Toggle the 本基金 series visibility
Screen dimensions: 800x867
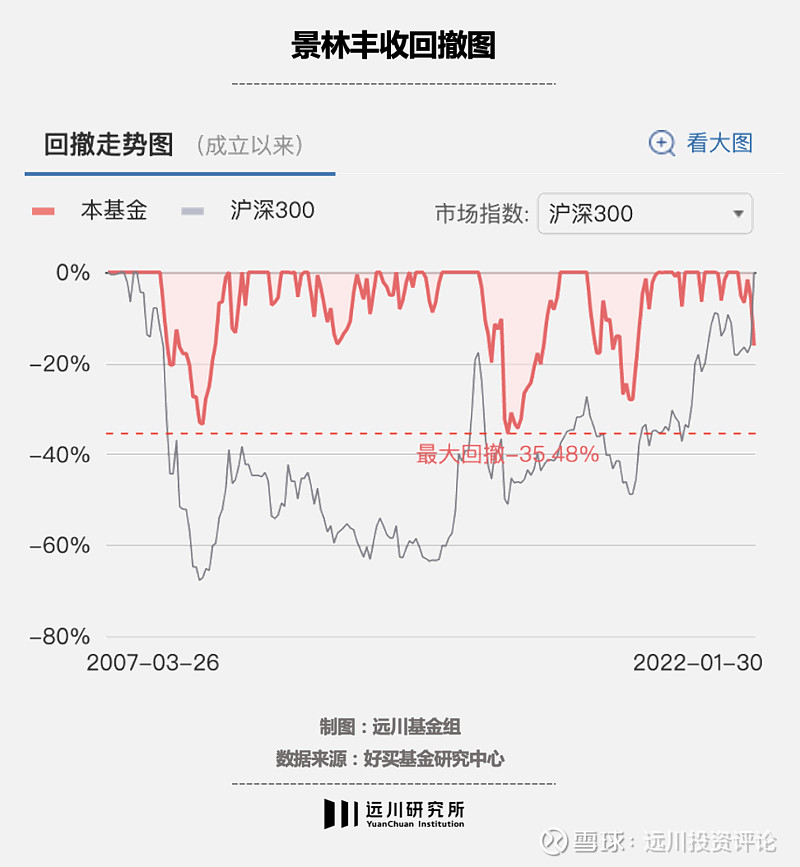click(96, 213)
